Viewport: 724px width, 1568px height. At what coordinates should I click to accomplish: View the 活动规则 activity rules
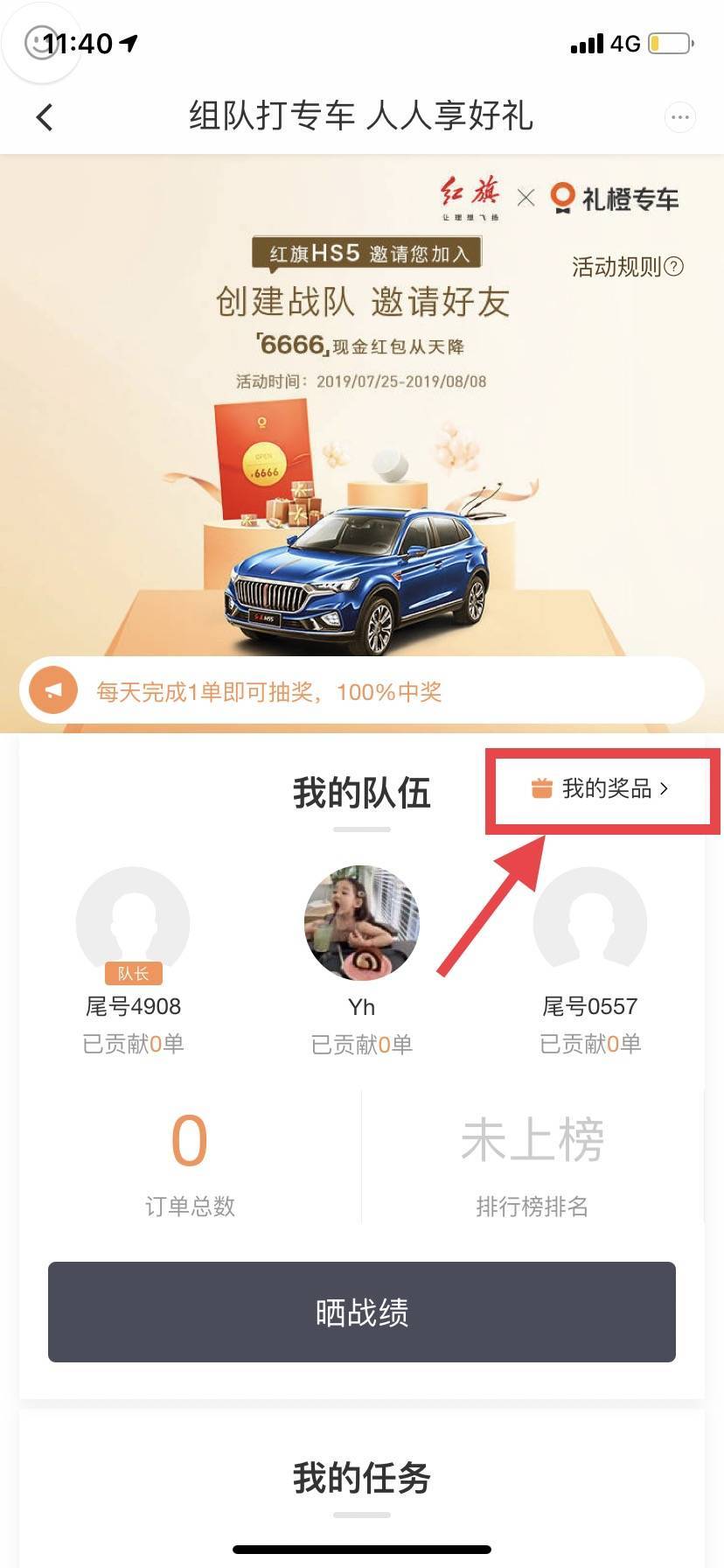coord(627,267)
